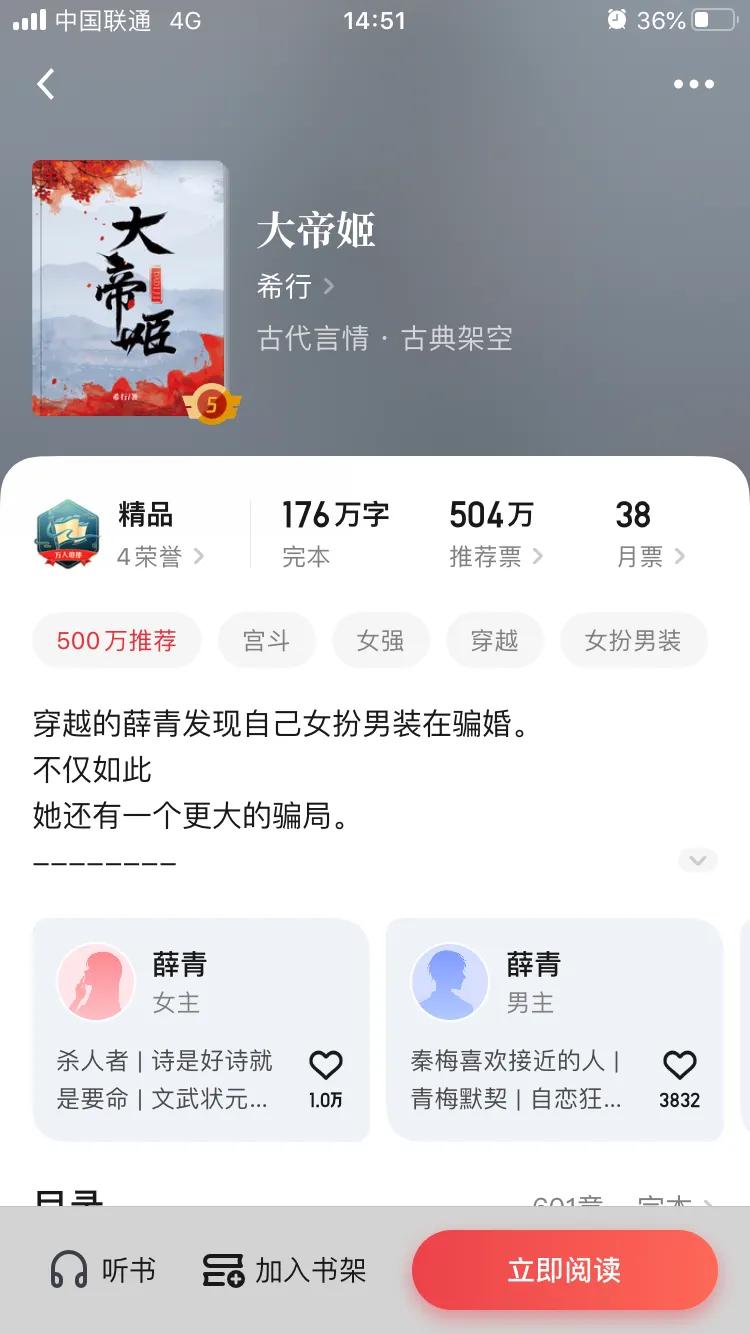Open more options via the three-dot icon
Viewport: 750px width, 1334px height.
[x=695, y=84]
